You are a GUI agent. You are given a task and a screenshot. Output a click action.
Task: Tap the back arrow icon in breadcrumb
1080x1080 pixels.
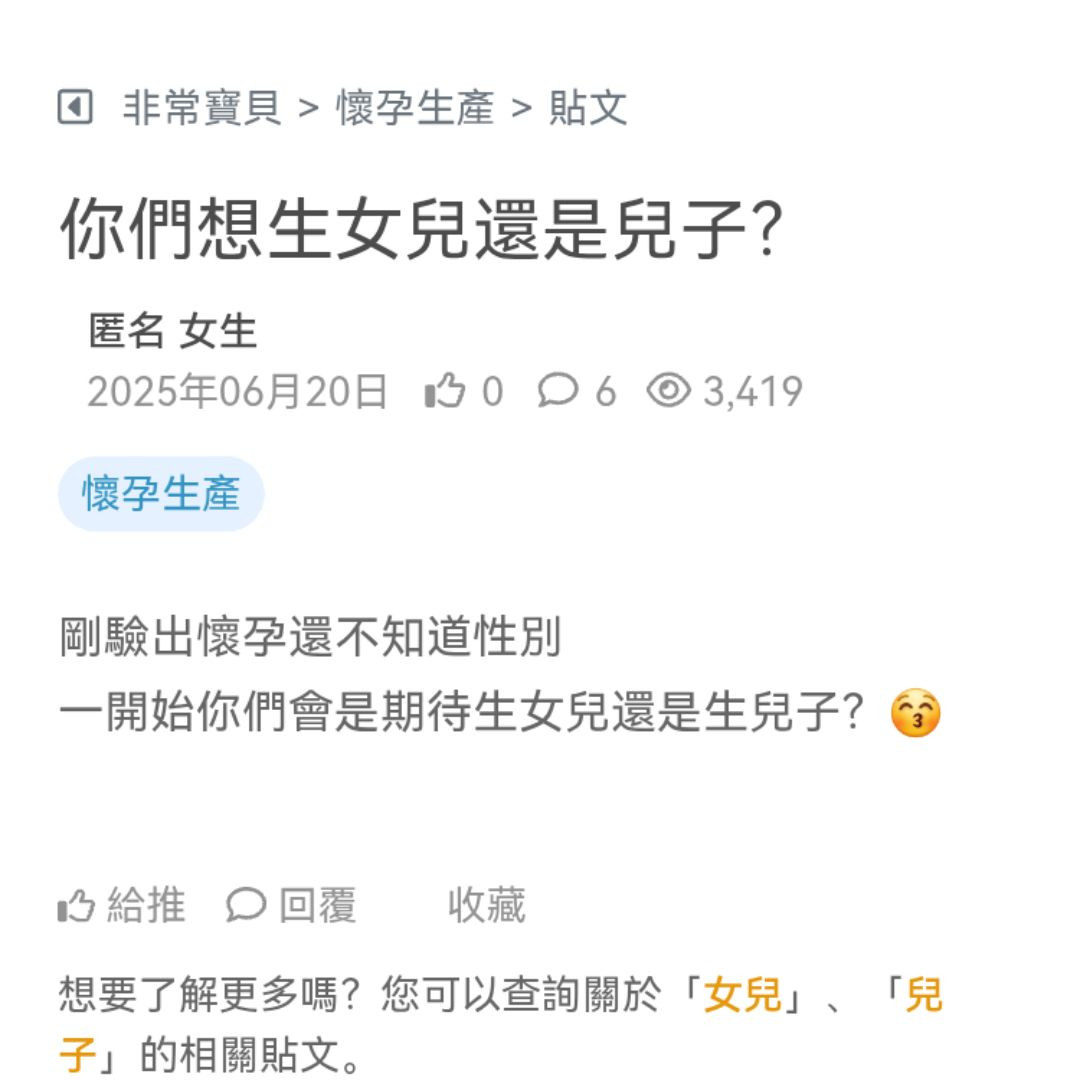(x=75, y=107)
